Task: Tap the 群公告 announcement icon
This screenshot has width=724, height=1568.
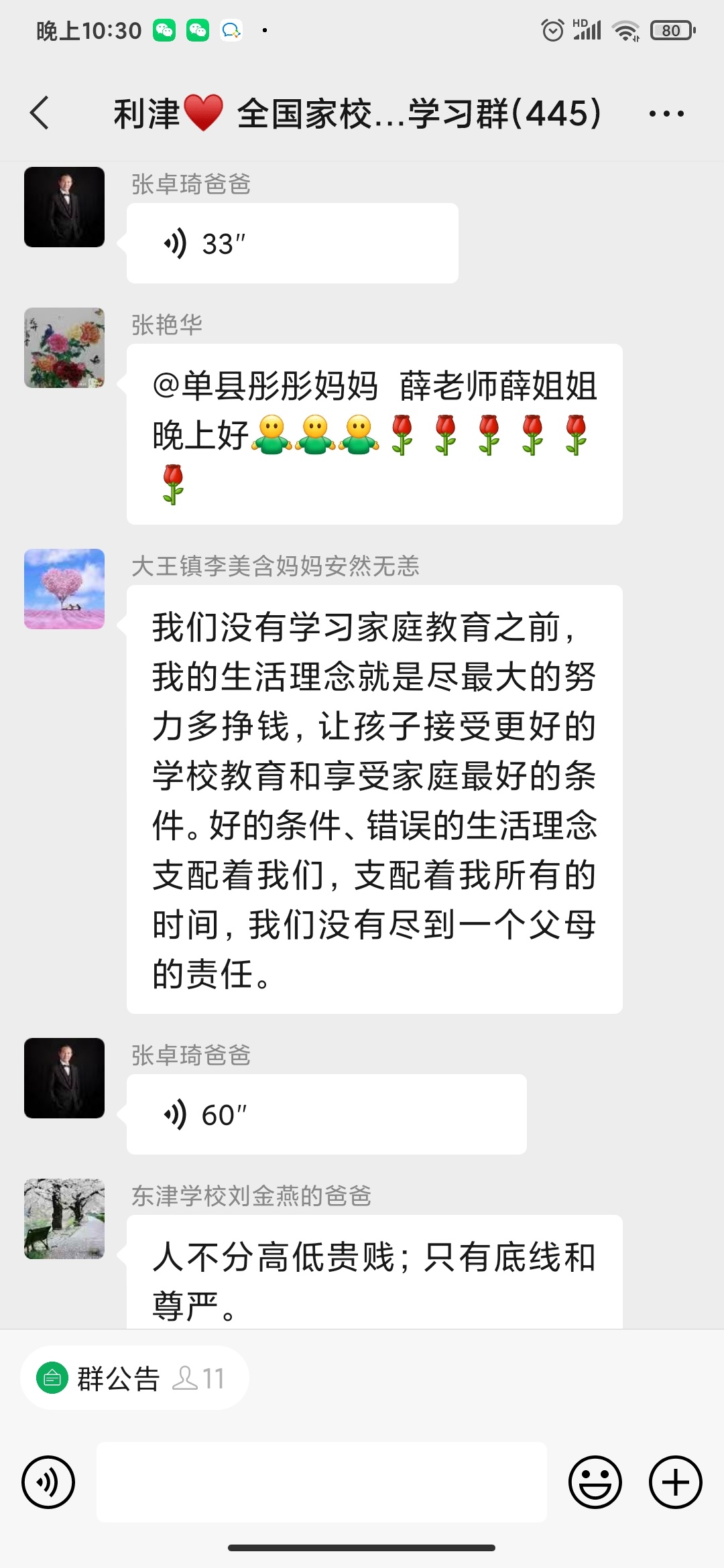Action: click(50, 1377)
